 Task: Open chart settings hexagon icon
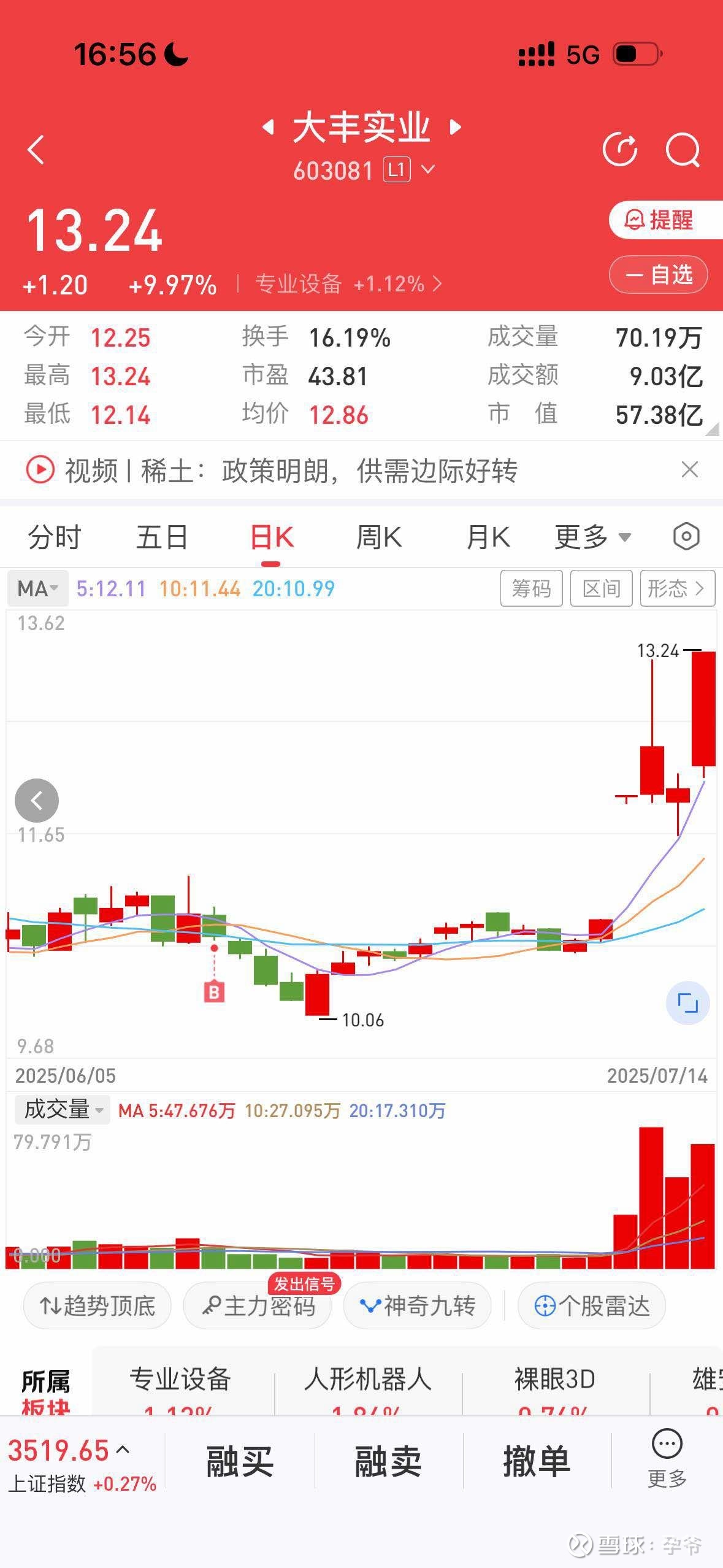tap(686, 537)
